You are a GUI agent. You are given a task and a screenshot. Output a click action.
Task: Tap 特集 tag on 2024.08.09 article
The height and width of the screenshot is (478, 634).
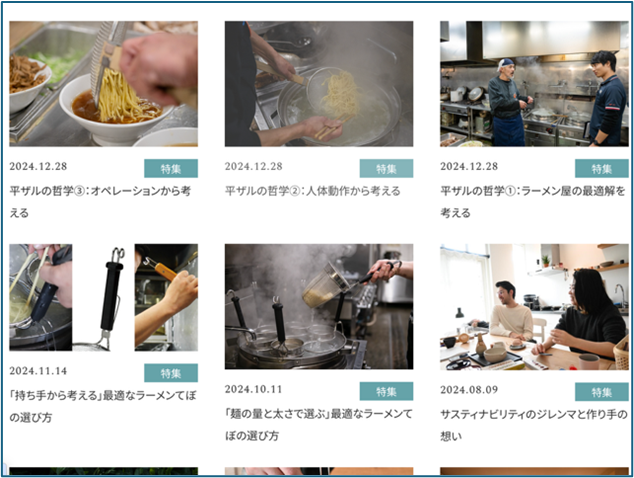(x=601, y=391)
